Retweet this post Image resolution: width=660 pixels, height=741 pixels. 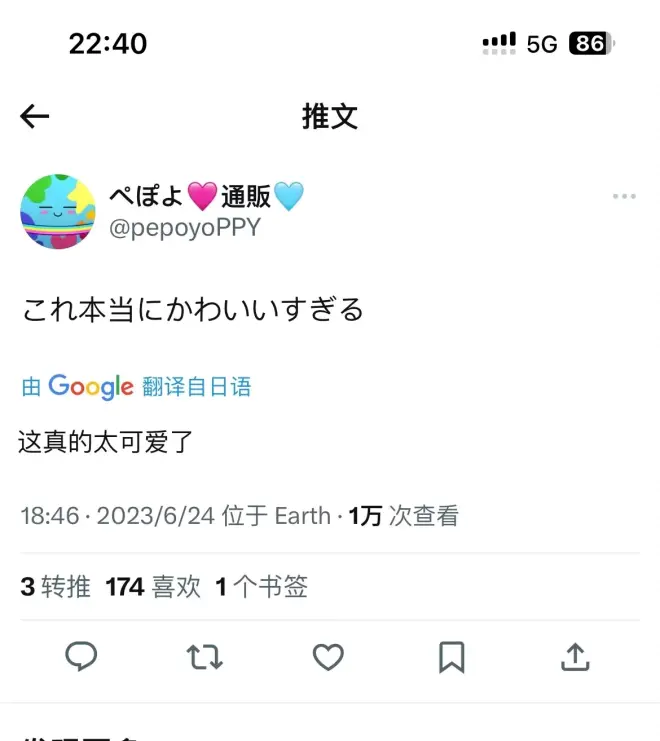(x=205, y=657)
